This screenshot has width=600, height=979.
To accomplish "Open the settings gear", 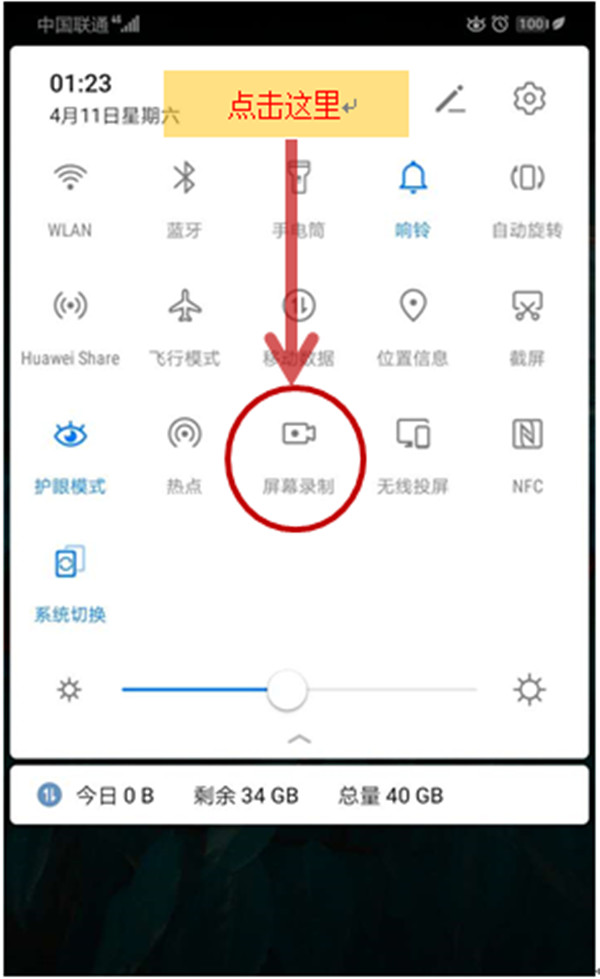I will (529, 99).
